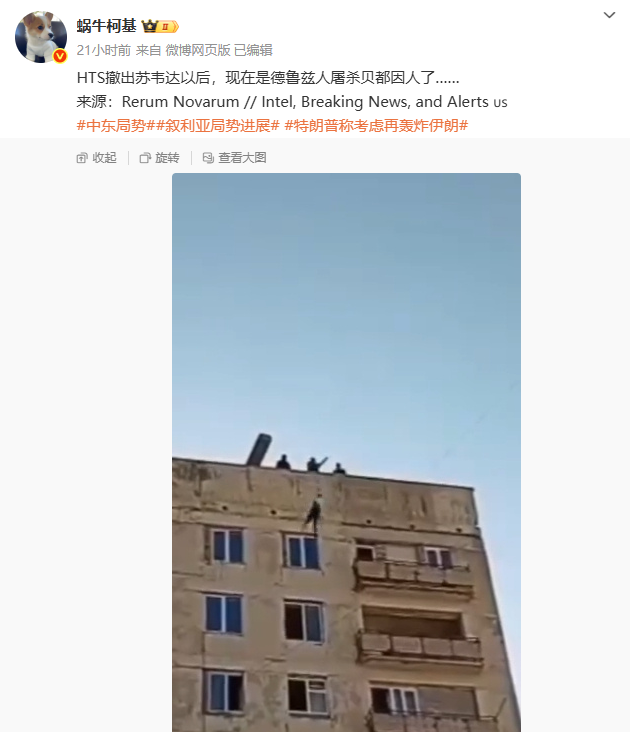Open the 微博网页版 source link
The image size is (630, 732).
[197, 50]
